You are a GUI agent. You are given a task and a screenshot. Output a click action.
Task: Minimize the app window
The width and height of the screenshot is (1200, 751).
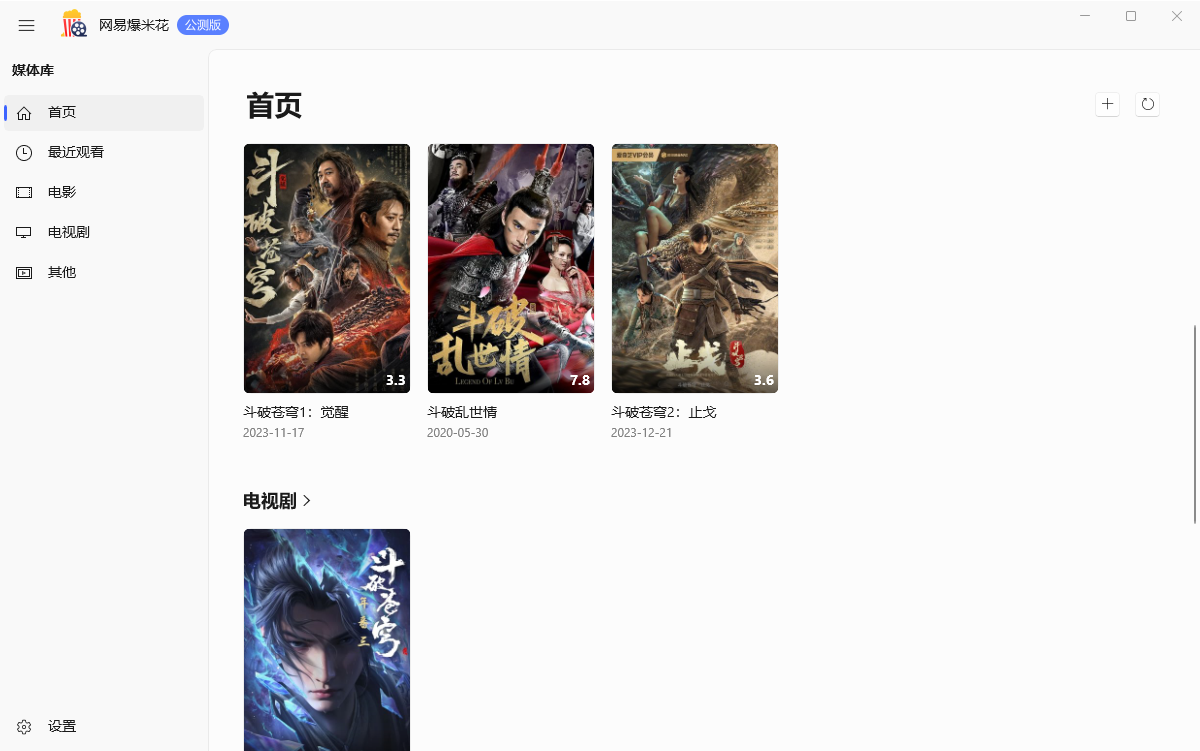(x=1085, y=16)
